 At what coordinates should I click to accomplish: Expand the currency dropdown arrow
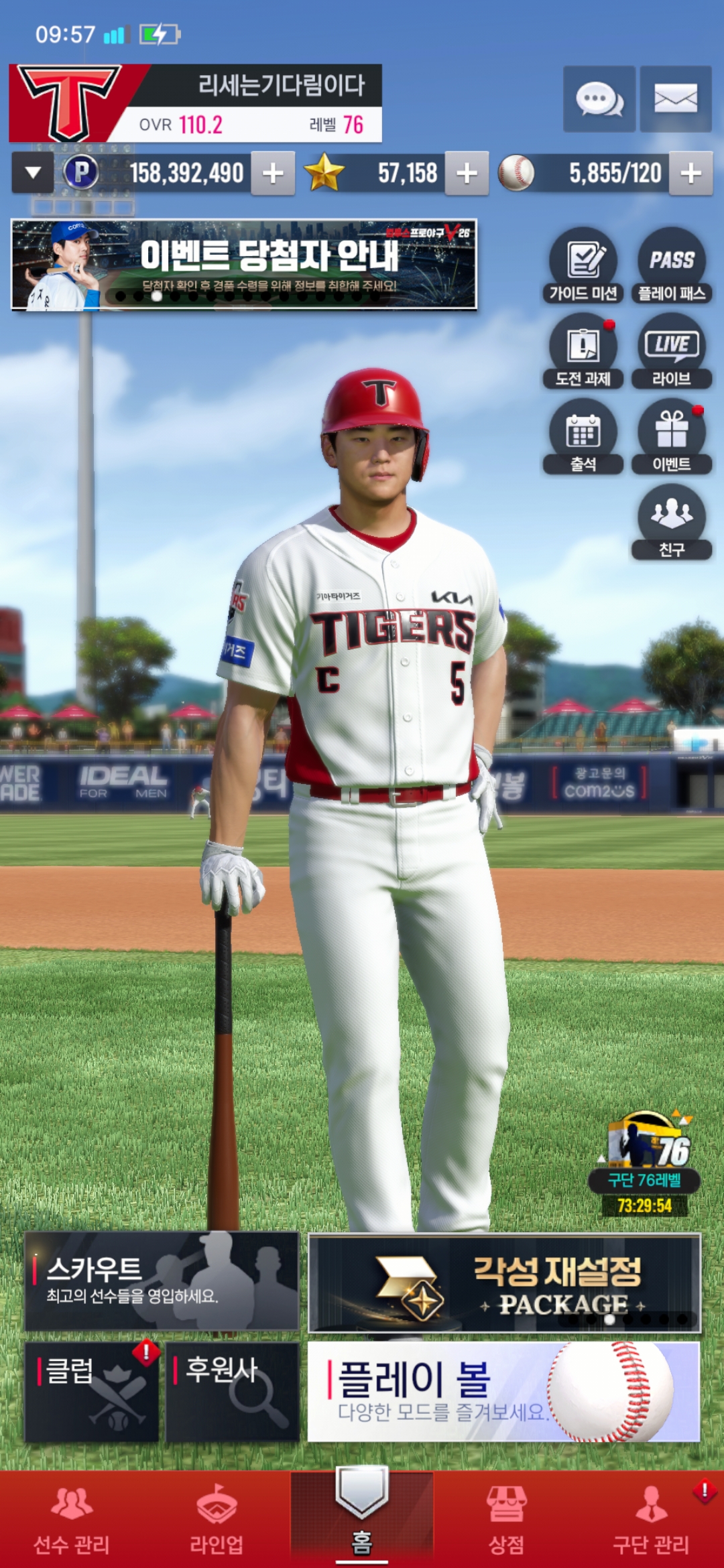pos(33,173)
